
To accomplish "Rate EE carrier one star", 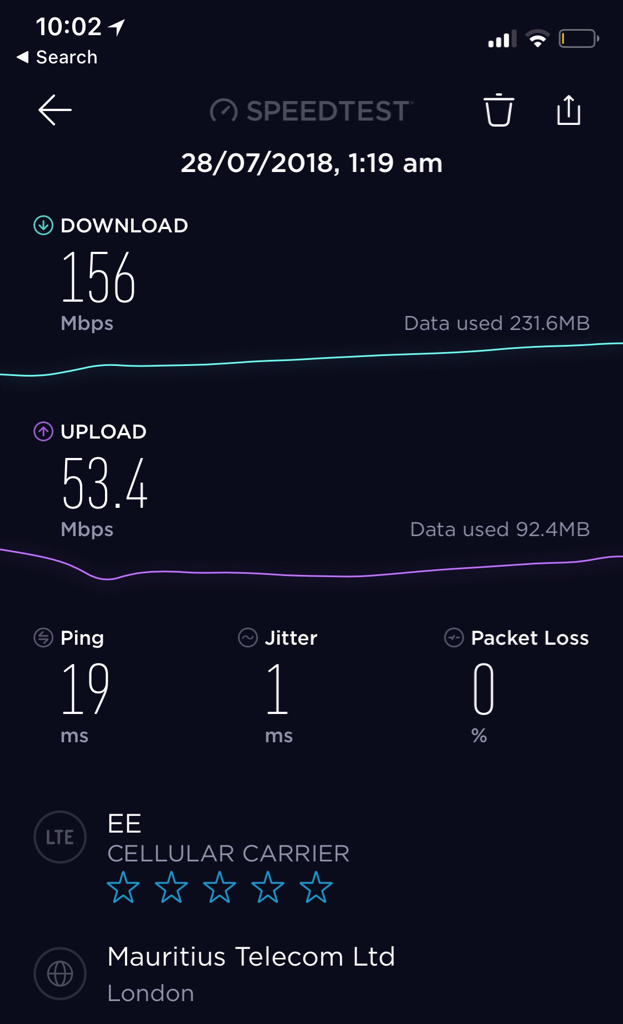I will pyautogui.click(x=123, y=887).
